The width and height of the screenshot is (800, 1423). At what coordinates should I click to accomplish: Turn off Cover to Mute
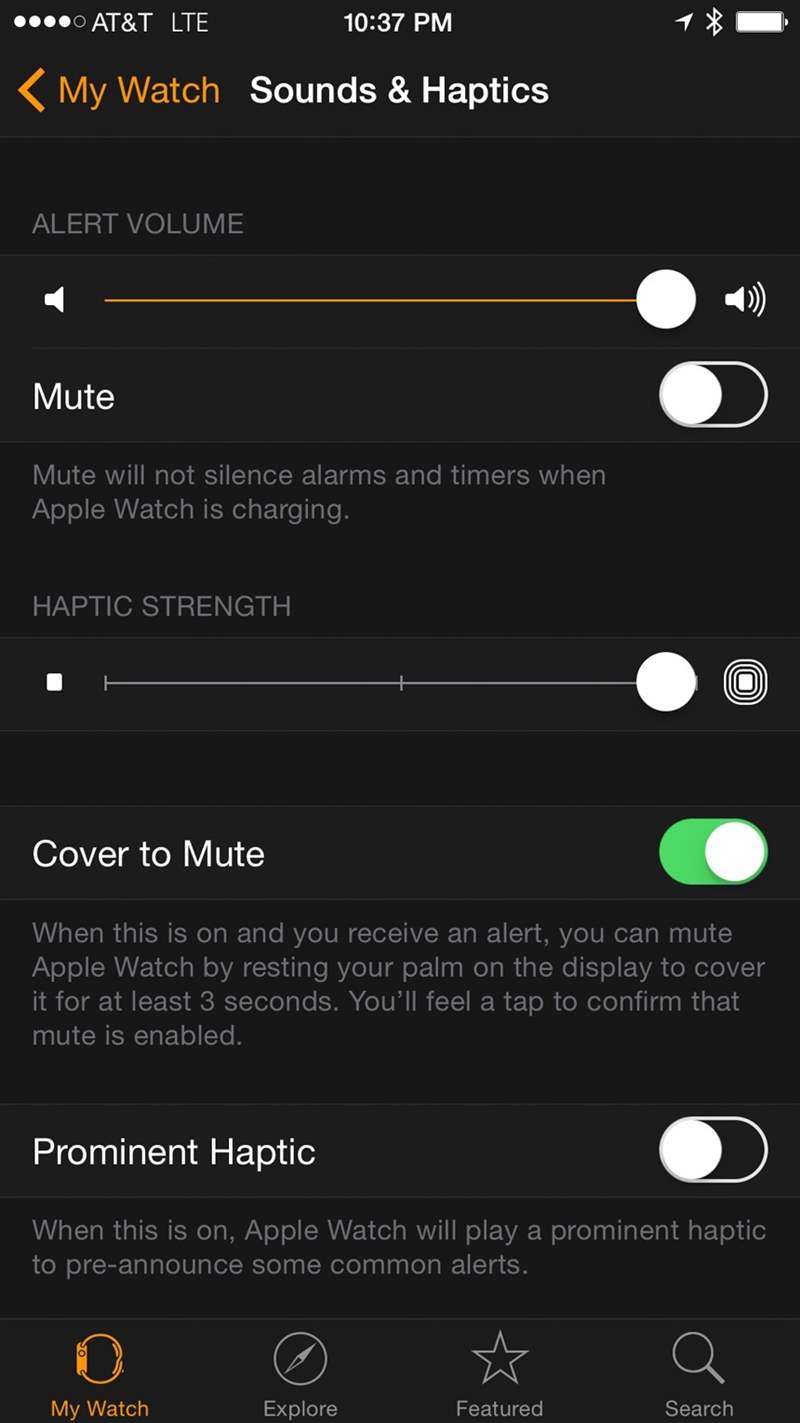712,853
